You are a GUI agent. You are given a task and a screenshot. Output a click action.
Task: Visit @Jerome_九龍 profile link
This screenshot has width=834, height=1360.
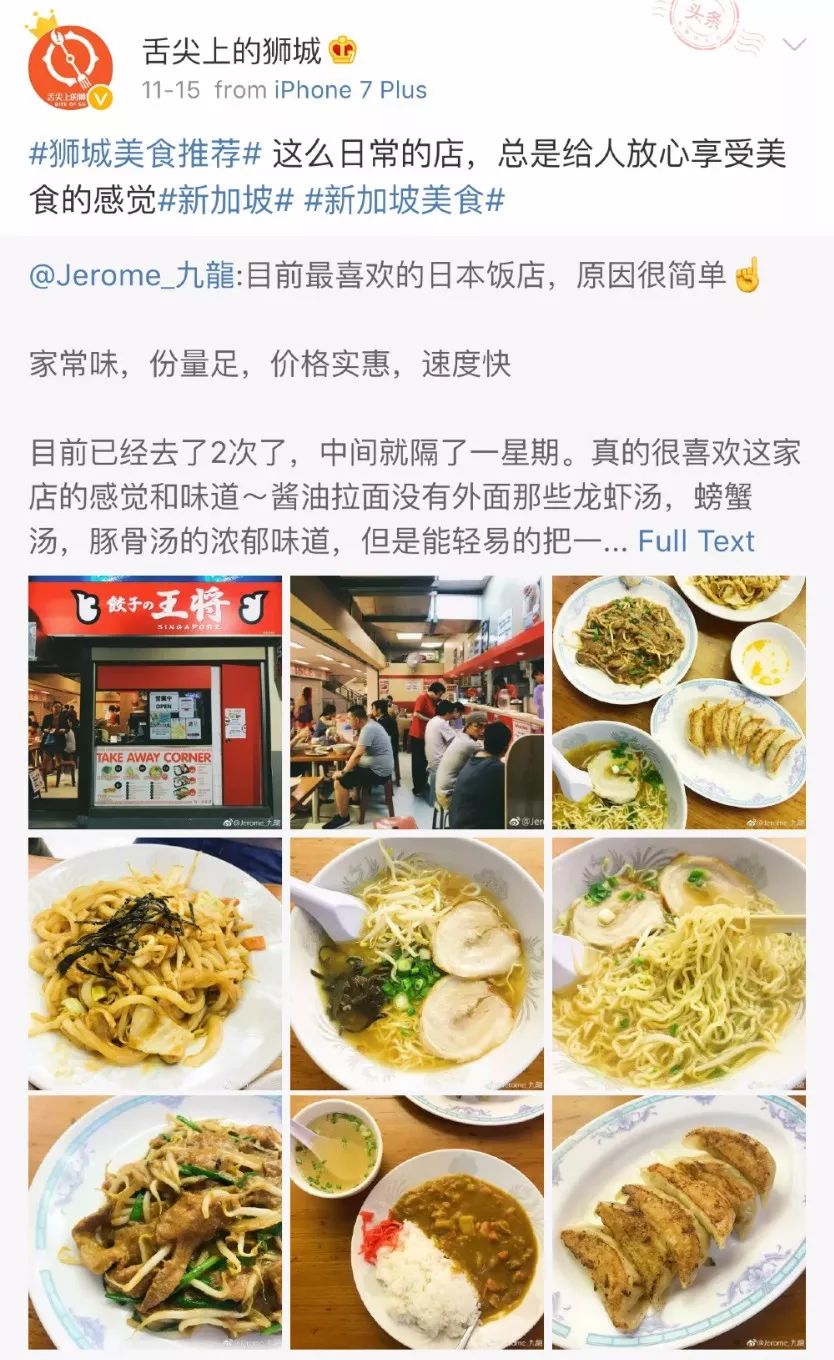133,276
